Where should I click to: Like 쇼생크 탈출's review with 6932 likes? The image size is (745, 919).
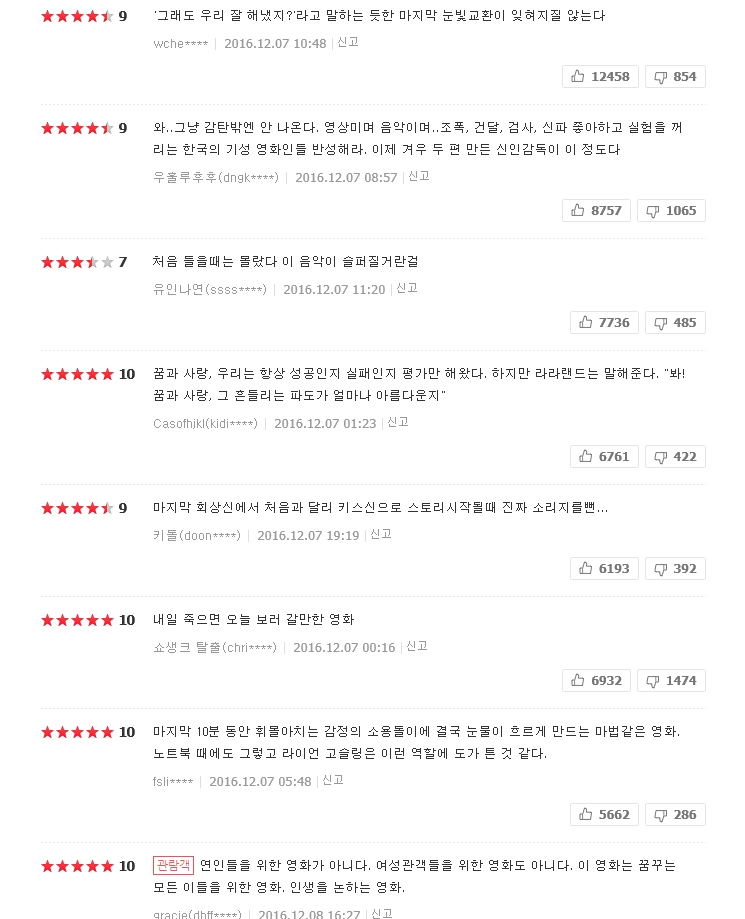click(596, 680)
